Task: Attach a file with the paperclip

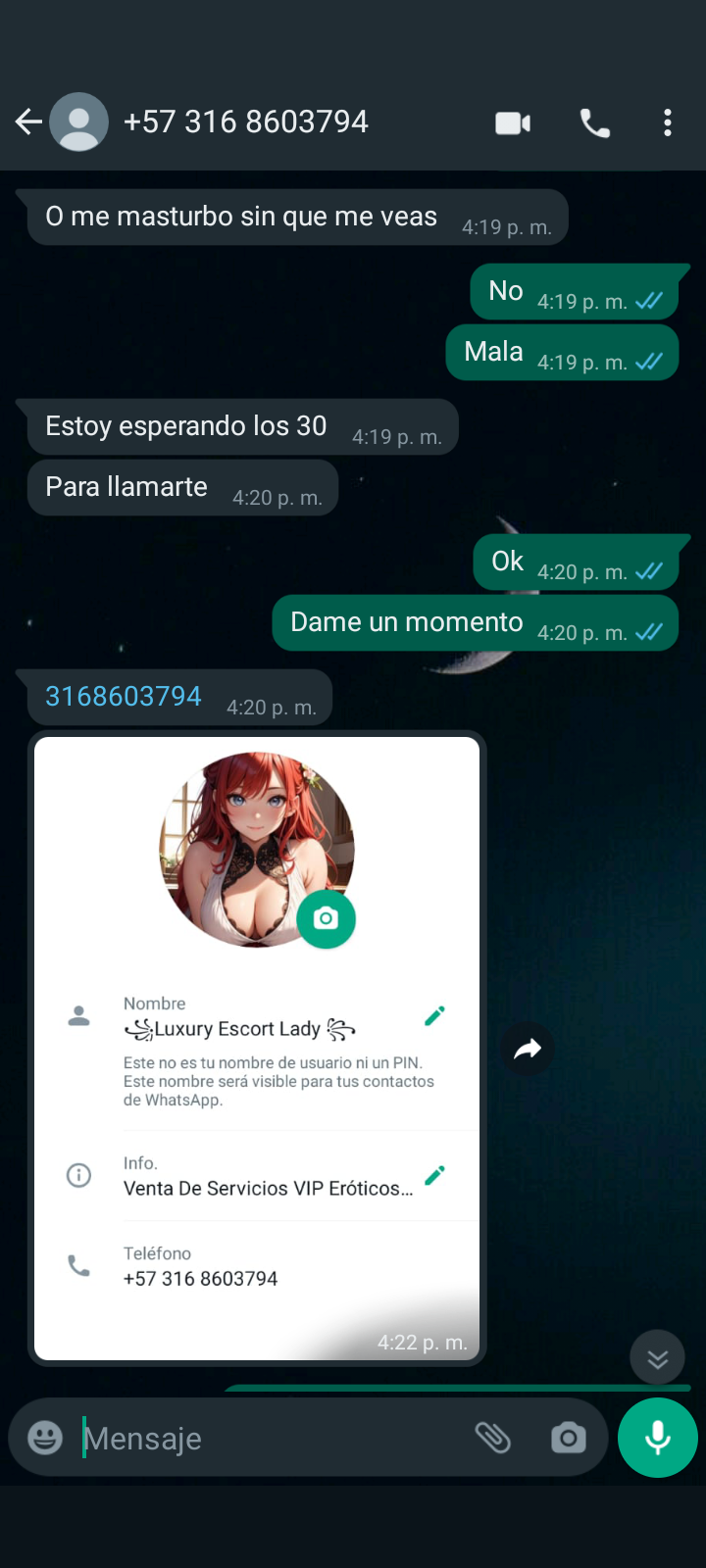Action: click(493, 1438)
